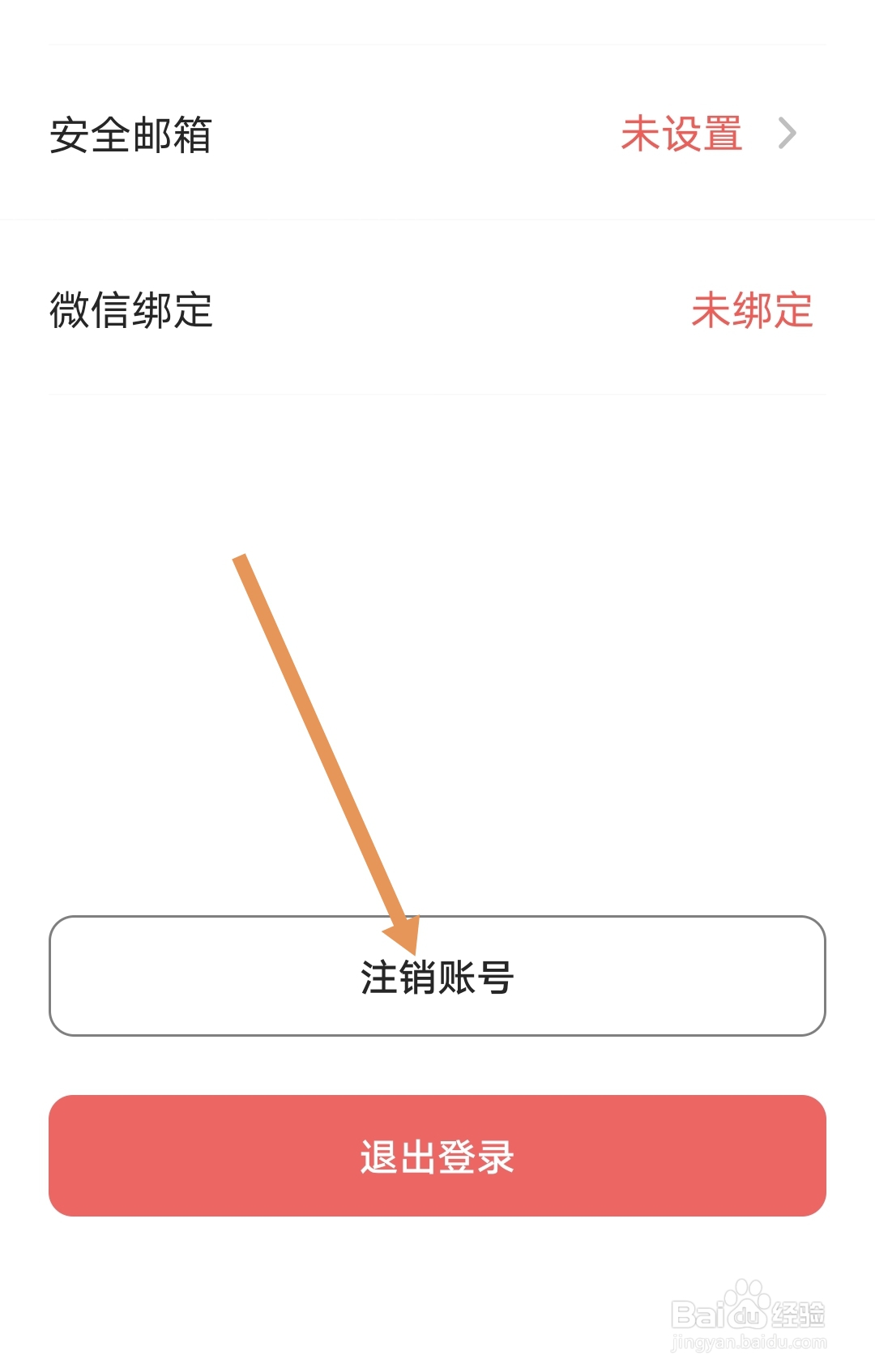This screenshot has height=1372, width=875.
Task: Tap the center of the logout bar
Action: click(437, 1156)
